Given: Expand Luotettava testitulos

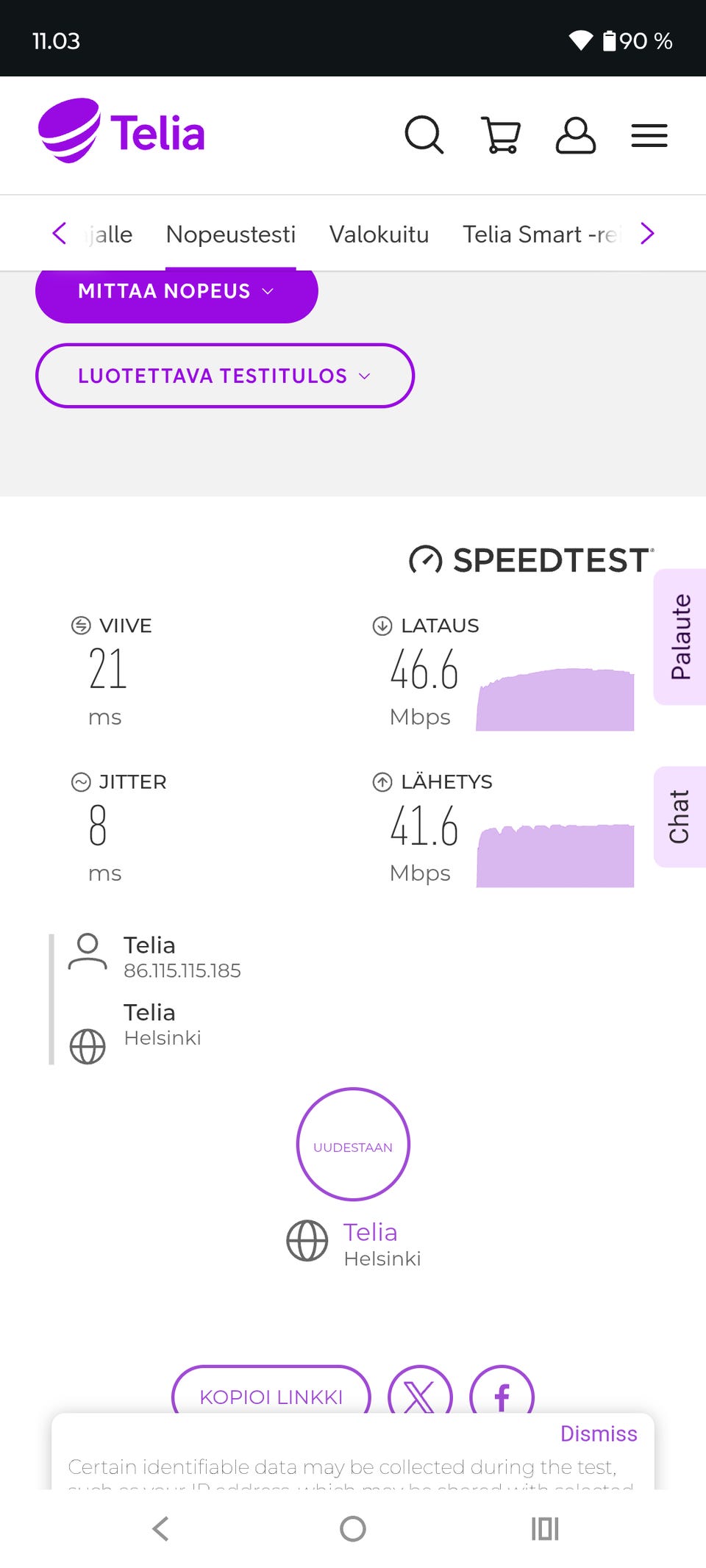Looking at the screenshot, I should (224, 376).
